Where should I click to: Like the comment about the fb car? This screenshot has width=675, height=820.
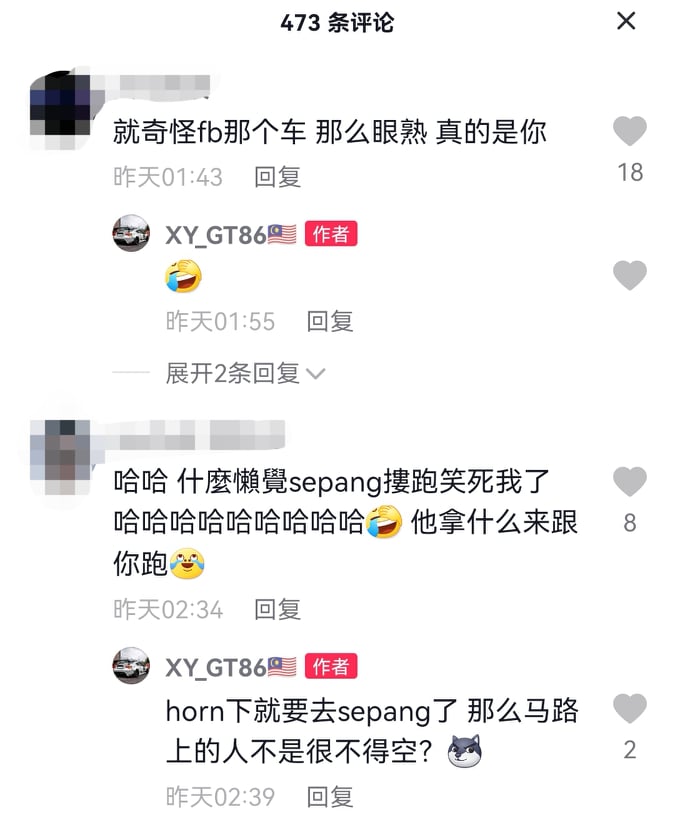coord(629,132)
